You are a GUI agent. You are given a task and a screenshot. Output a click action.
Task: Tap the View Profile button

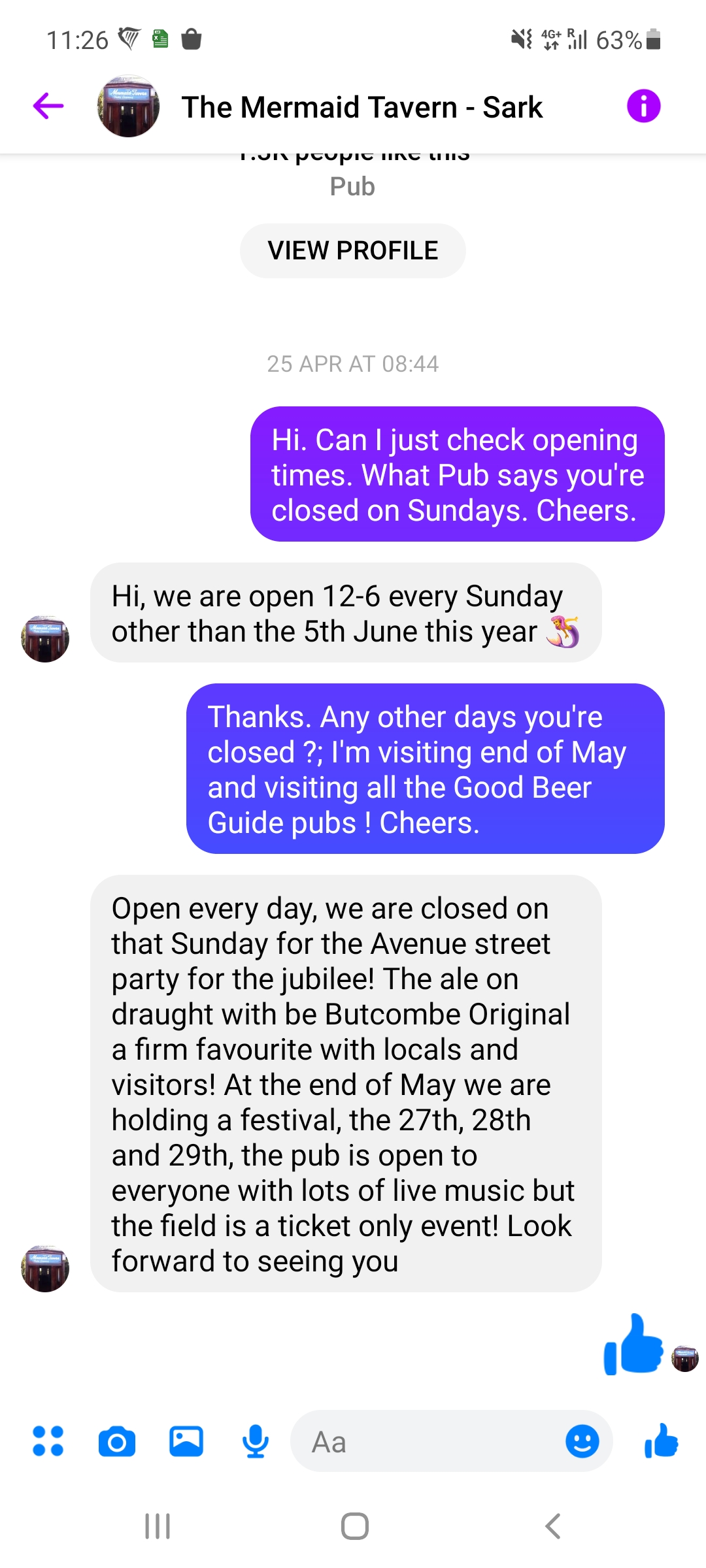352,251
